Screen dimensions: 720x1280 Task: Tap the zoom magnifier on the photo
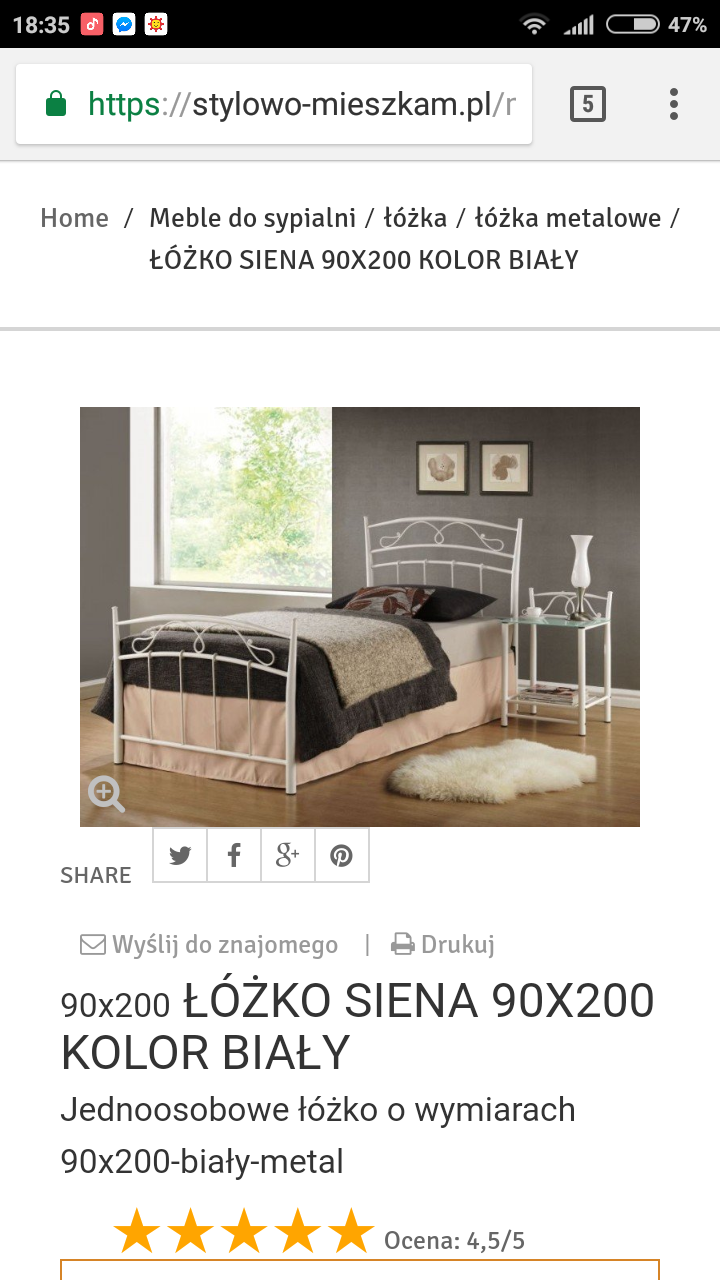(106, 794)
